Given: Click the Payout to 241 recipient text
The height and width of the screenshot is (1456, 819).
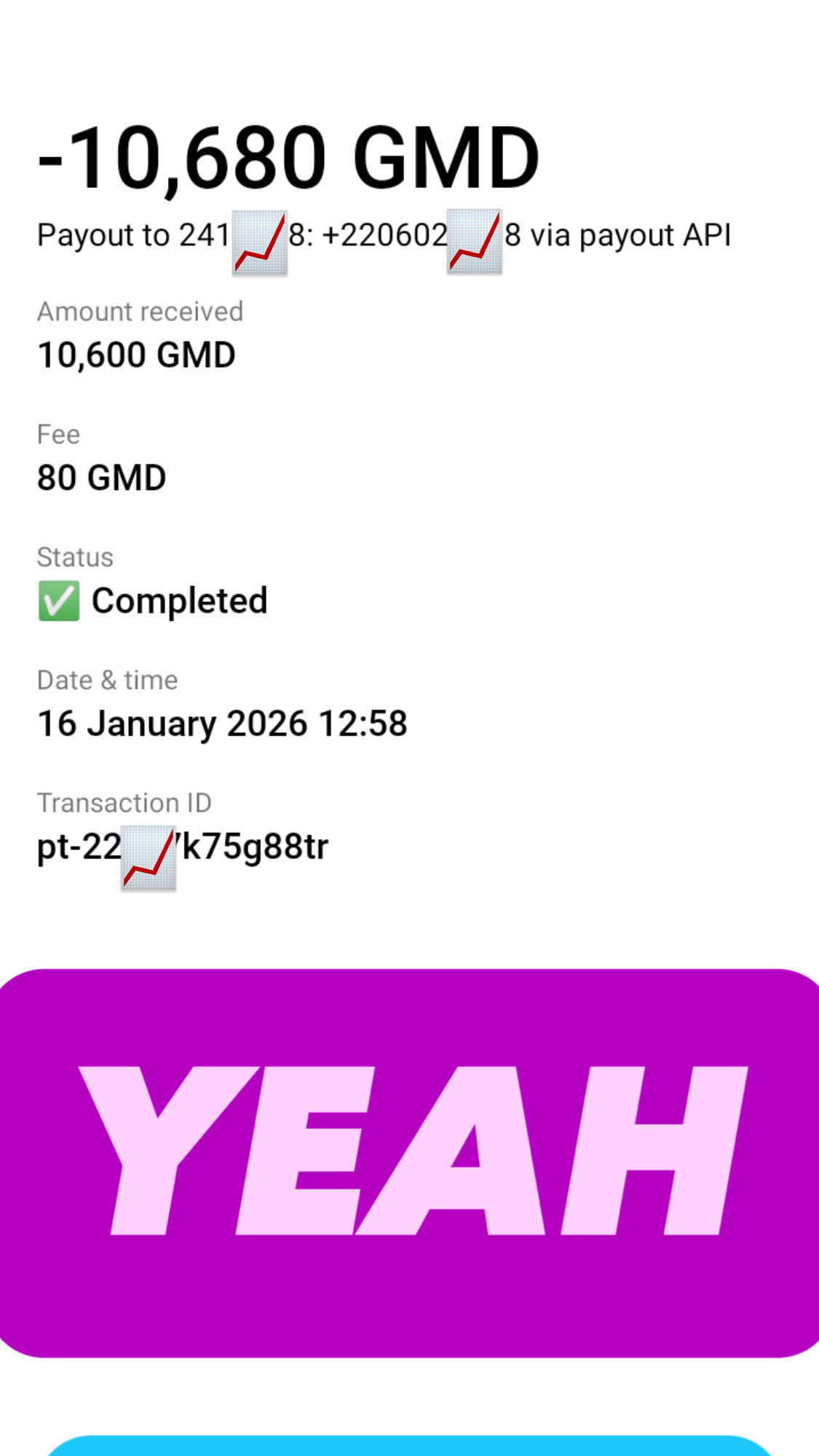Looking at the screenshot, I should [x=132, y=234].
